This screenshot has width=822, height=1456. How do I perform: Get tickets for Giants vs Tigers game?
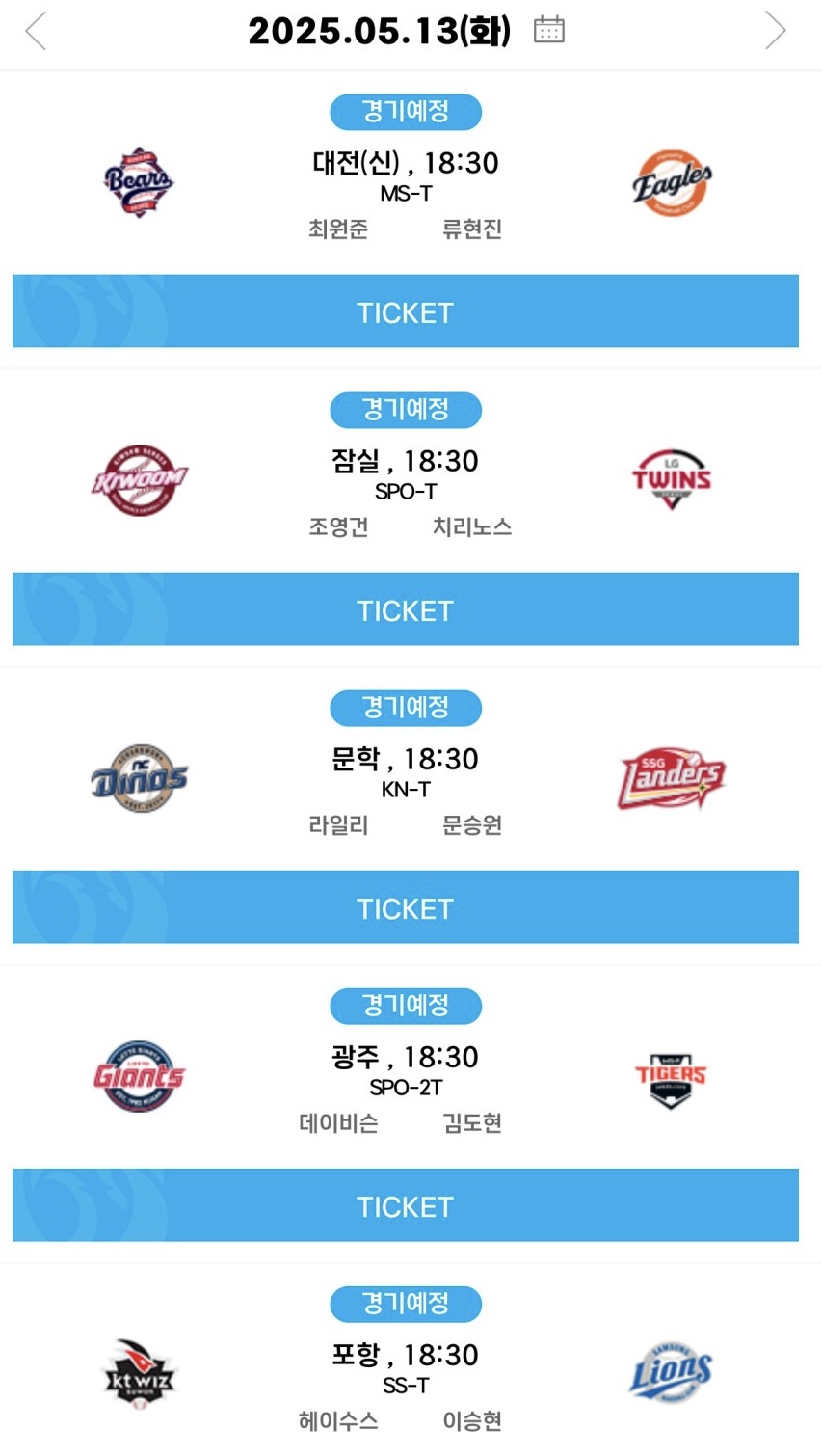pyautogui.click(x=406, y=1205)
